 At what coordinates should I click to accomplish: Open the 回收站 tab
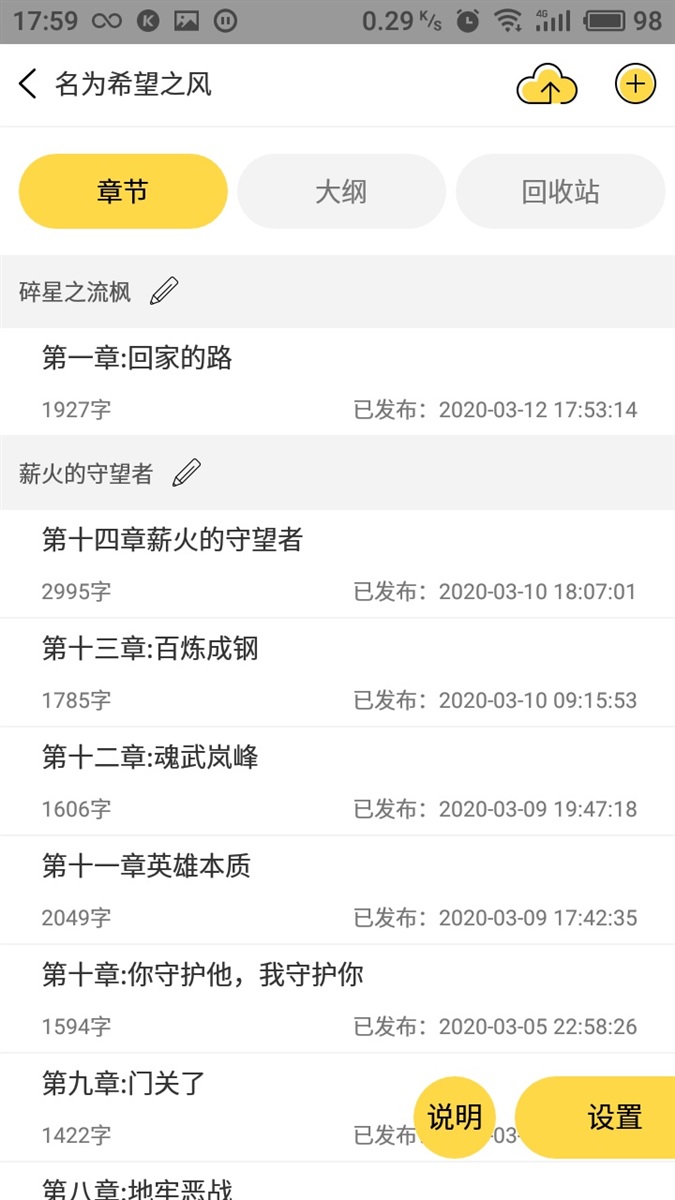pos(560,192)
